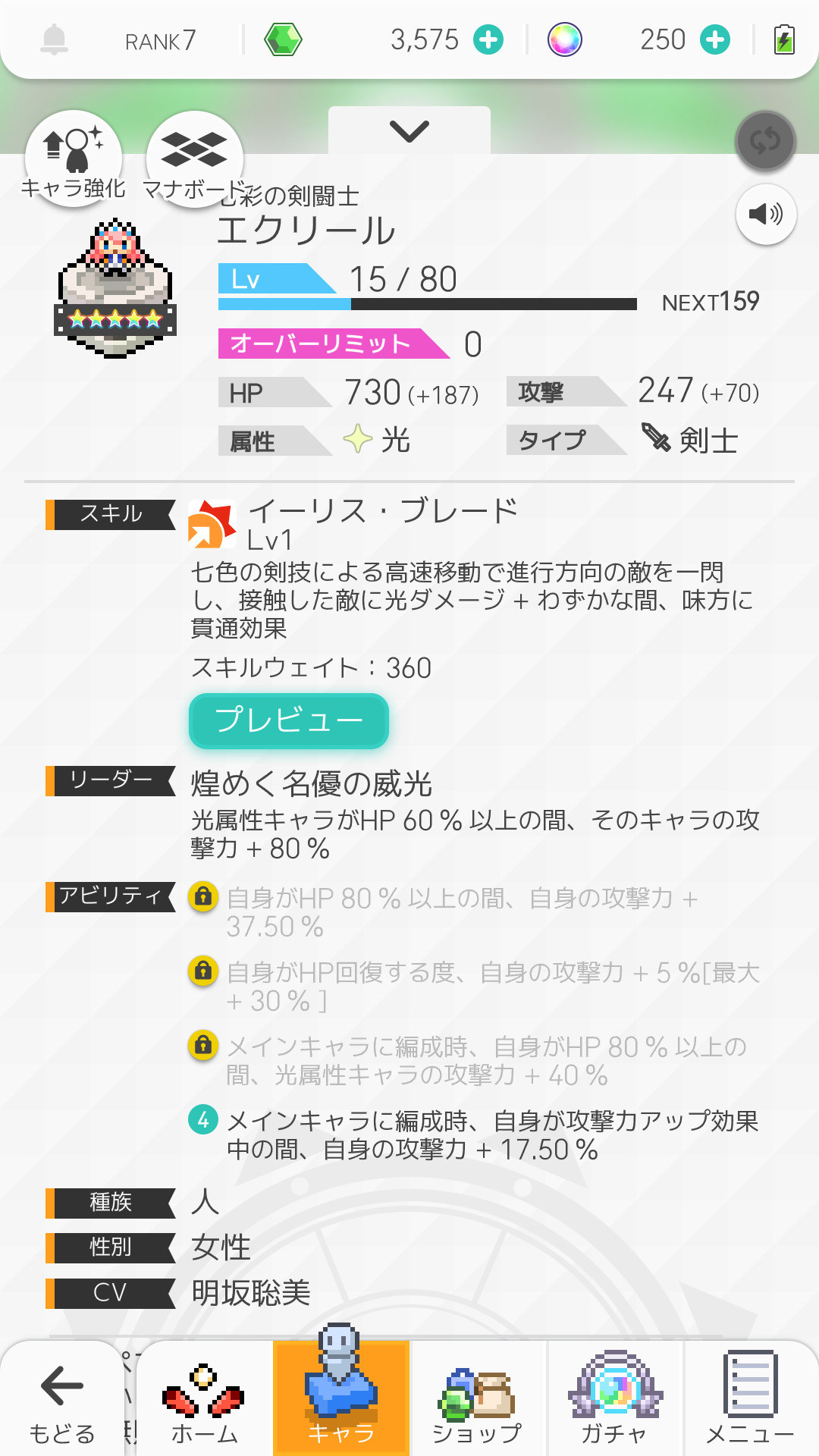This screenshot has height=1456, width=819.
Task: Add more green gems with plus
Action: point(488,39)
